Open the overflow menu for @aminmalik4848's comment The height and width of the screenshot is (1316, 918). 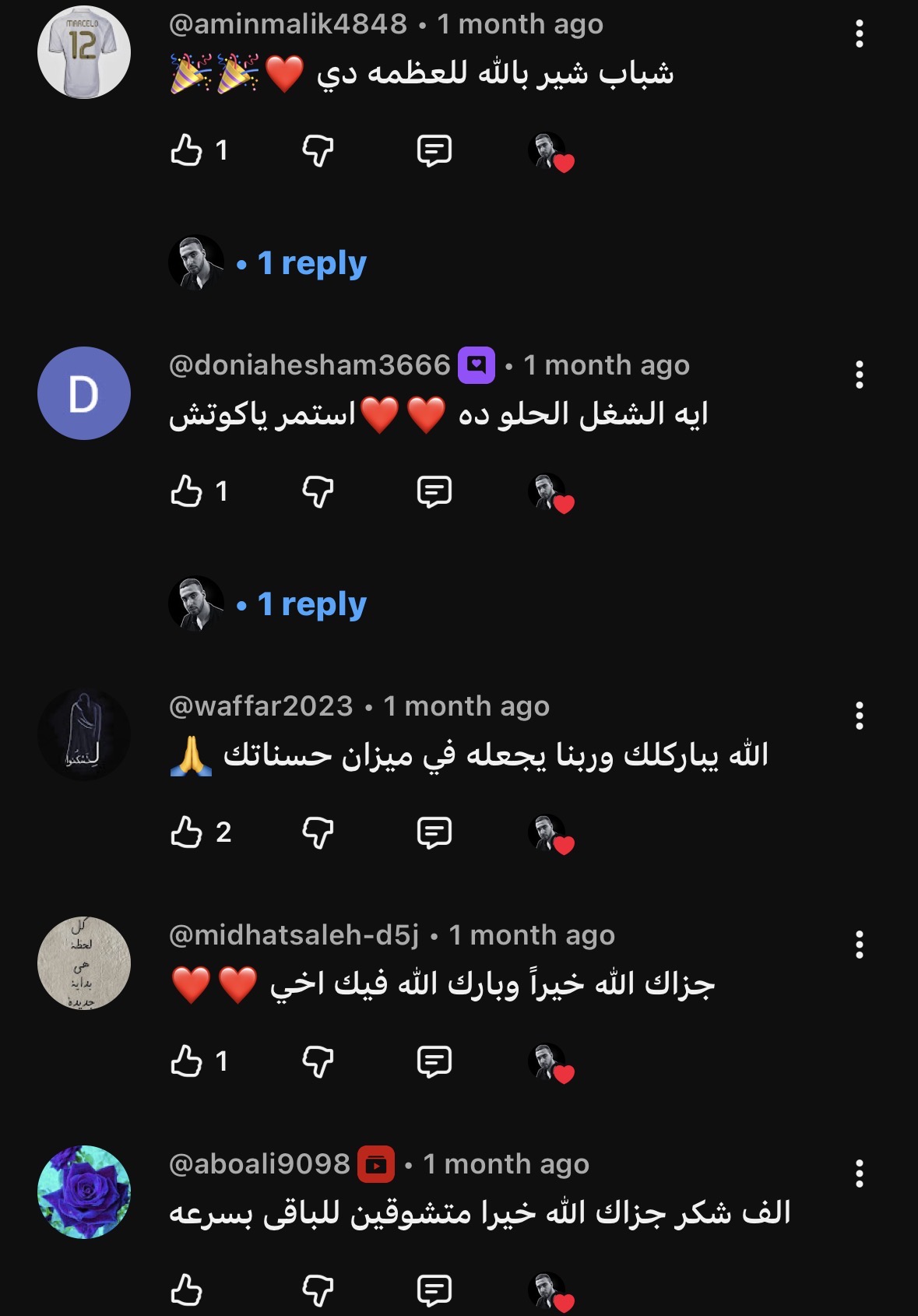pos(860,33)
